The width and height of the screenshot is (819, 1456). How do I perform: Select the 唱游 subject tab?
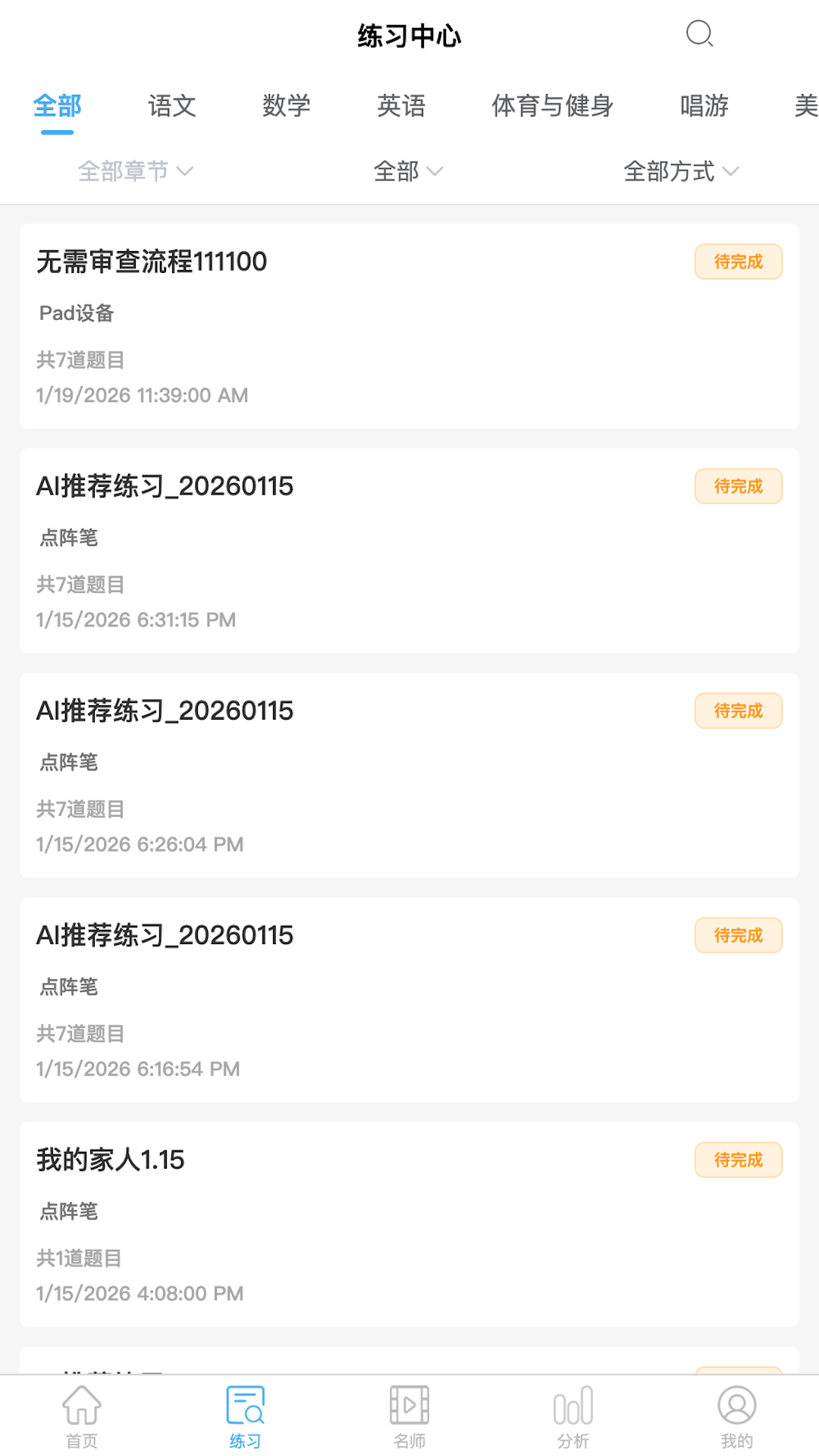tap(704, 106)
